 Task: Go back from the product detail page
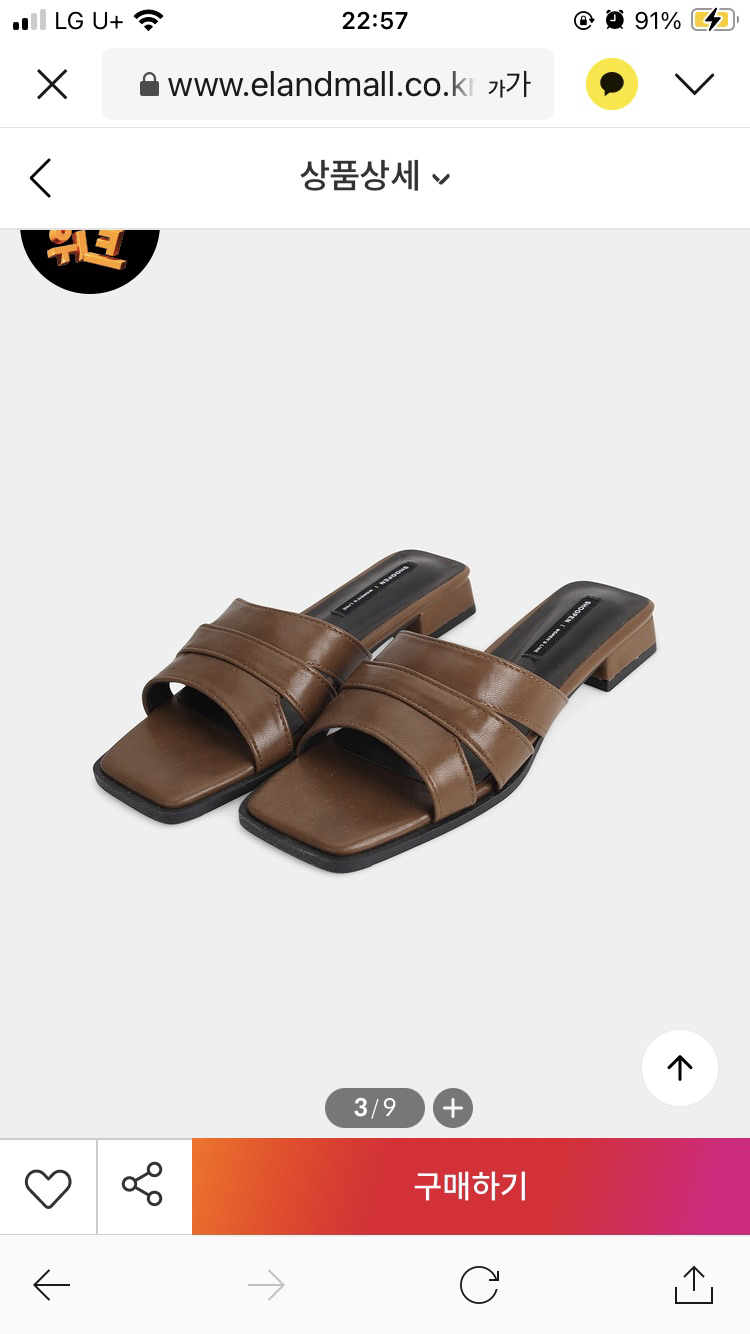(x=40, y=178)
